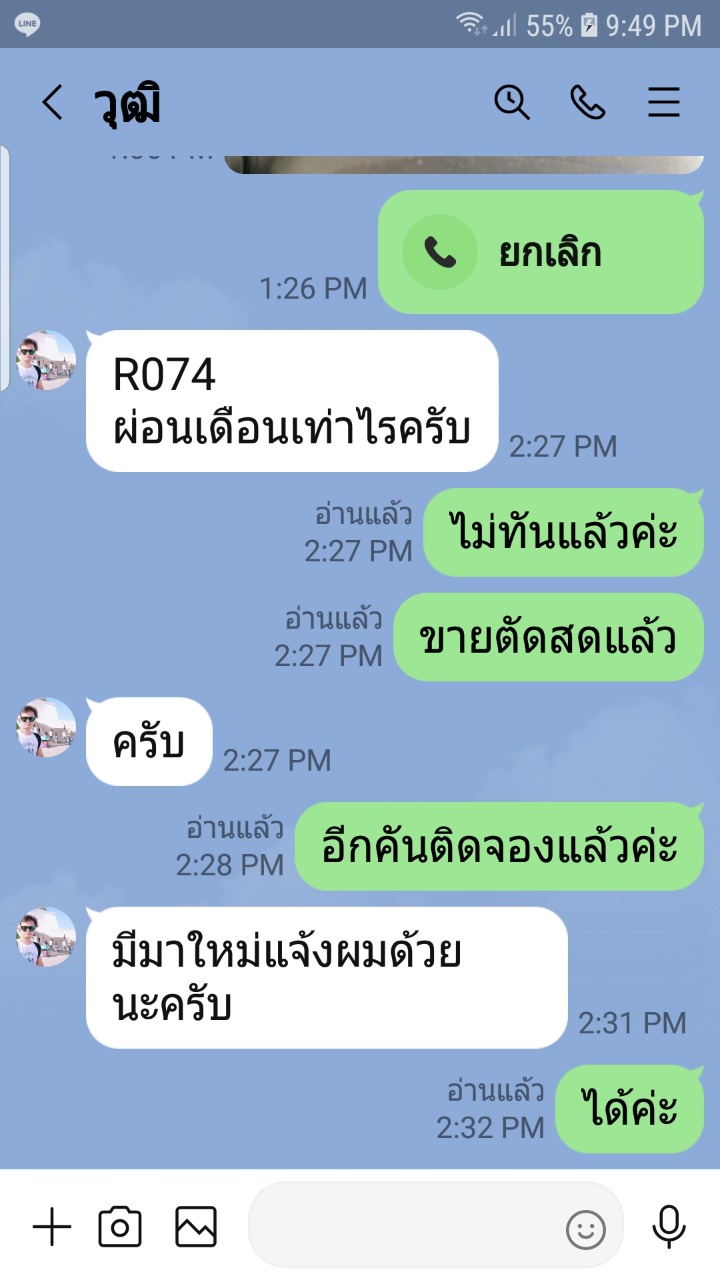
Task: Open the chat menu icon
Action: (664, 102)
